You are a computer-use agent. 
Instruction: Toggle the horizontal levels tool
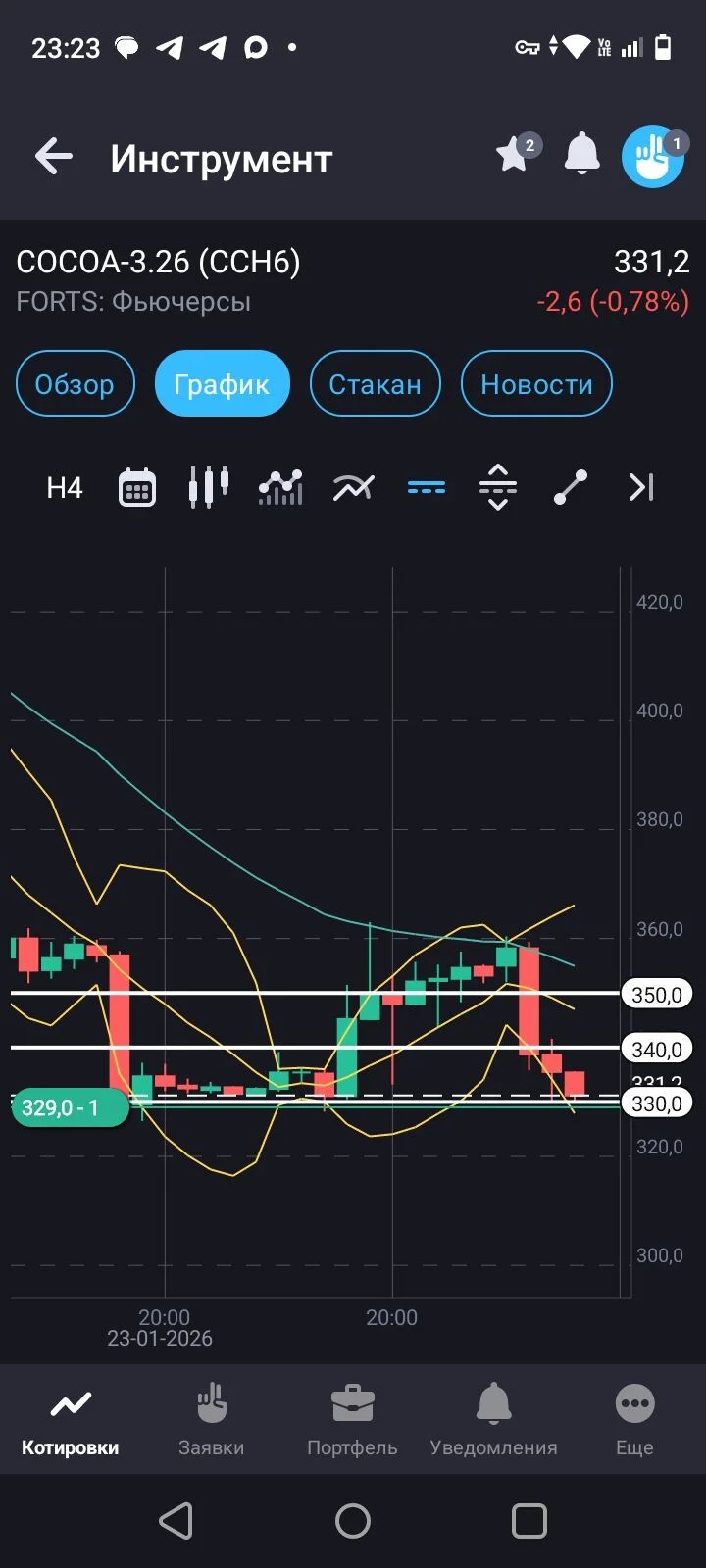pyautogui.click(x=426, y=487)
